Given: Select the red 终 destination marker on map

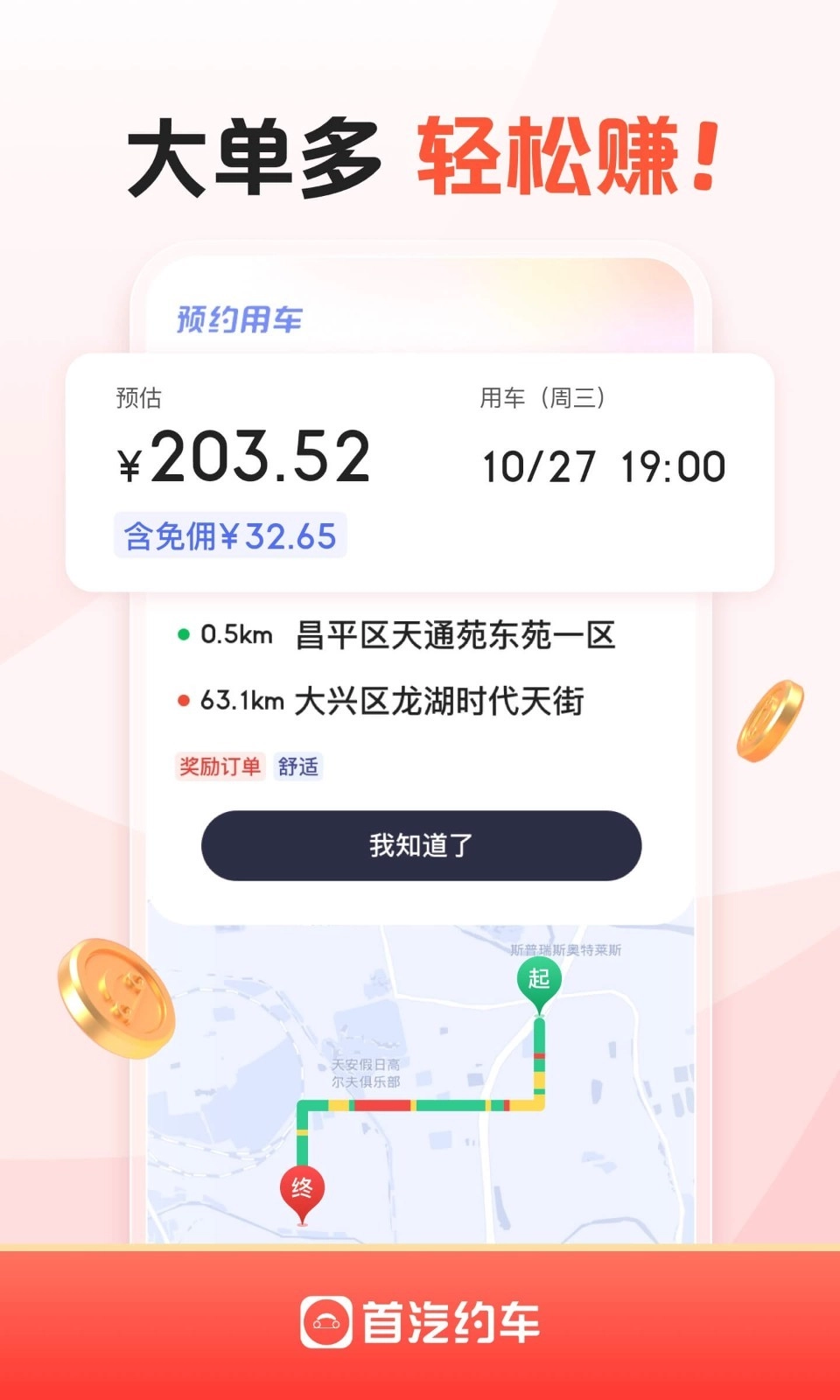Looking at the screenshot, I should tap(302, 1187).
